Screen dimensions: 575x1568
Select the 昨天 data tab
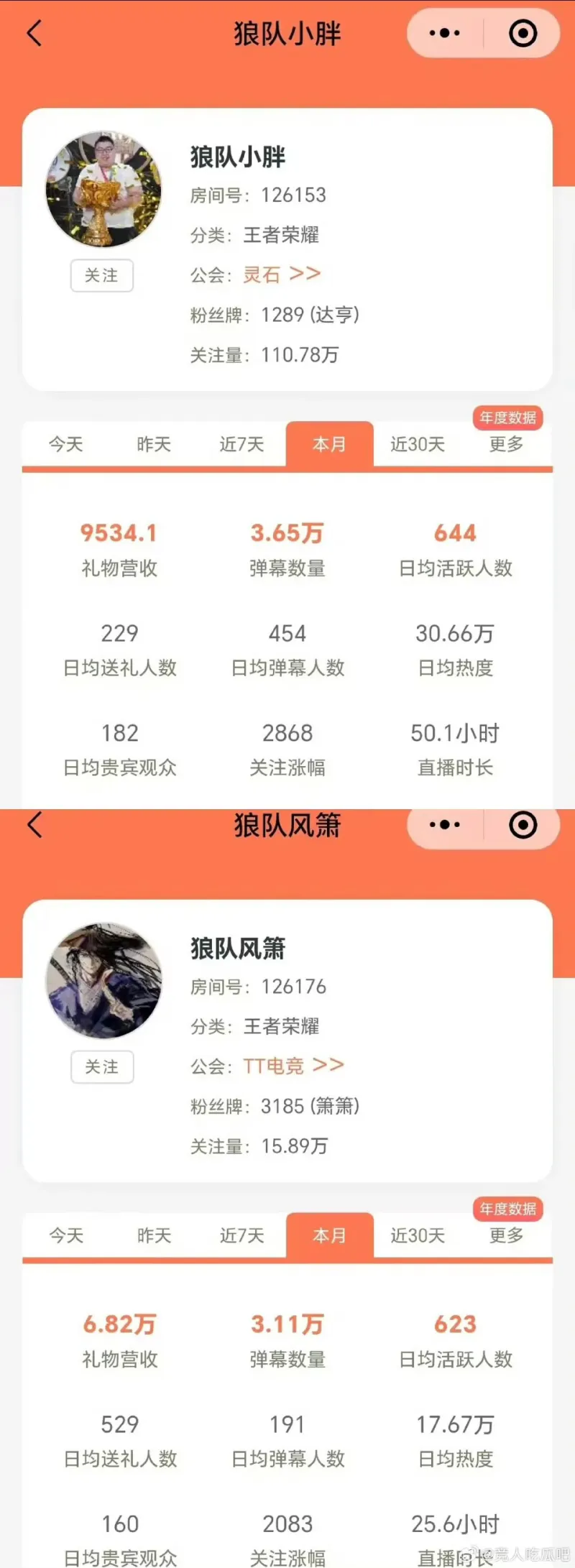(153, 445)
